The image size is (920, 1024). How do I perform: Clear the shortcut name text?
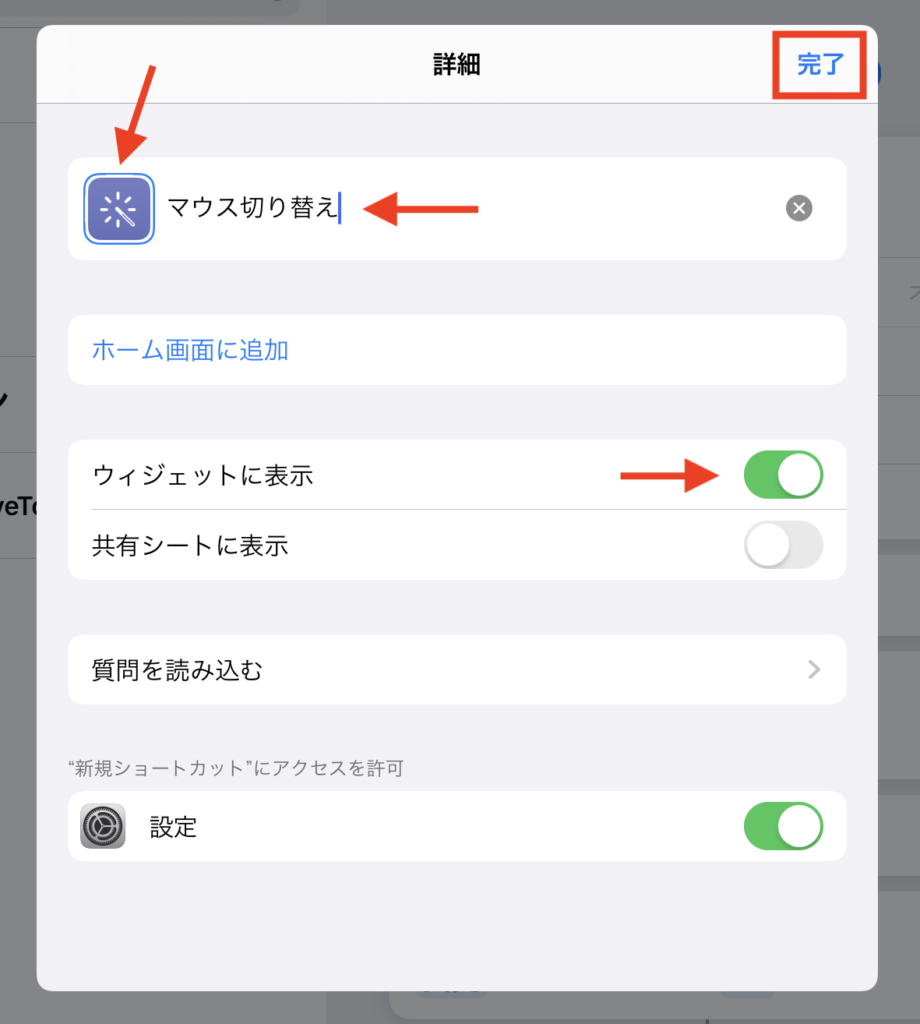pos(798,209)
